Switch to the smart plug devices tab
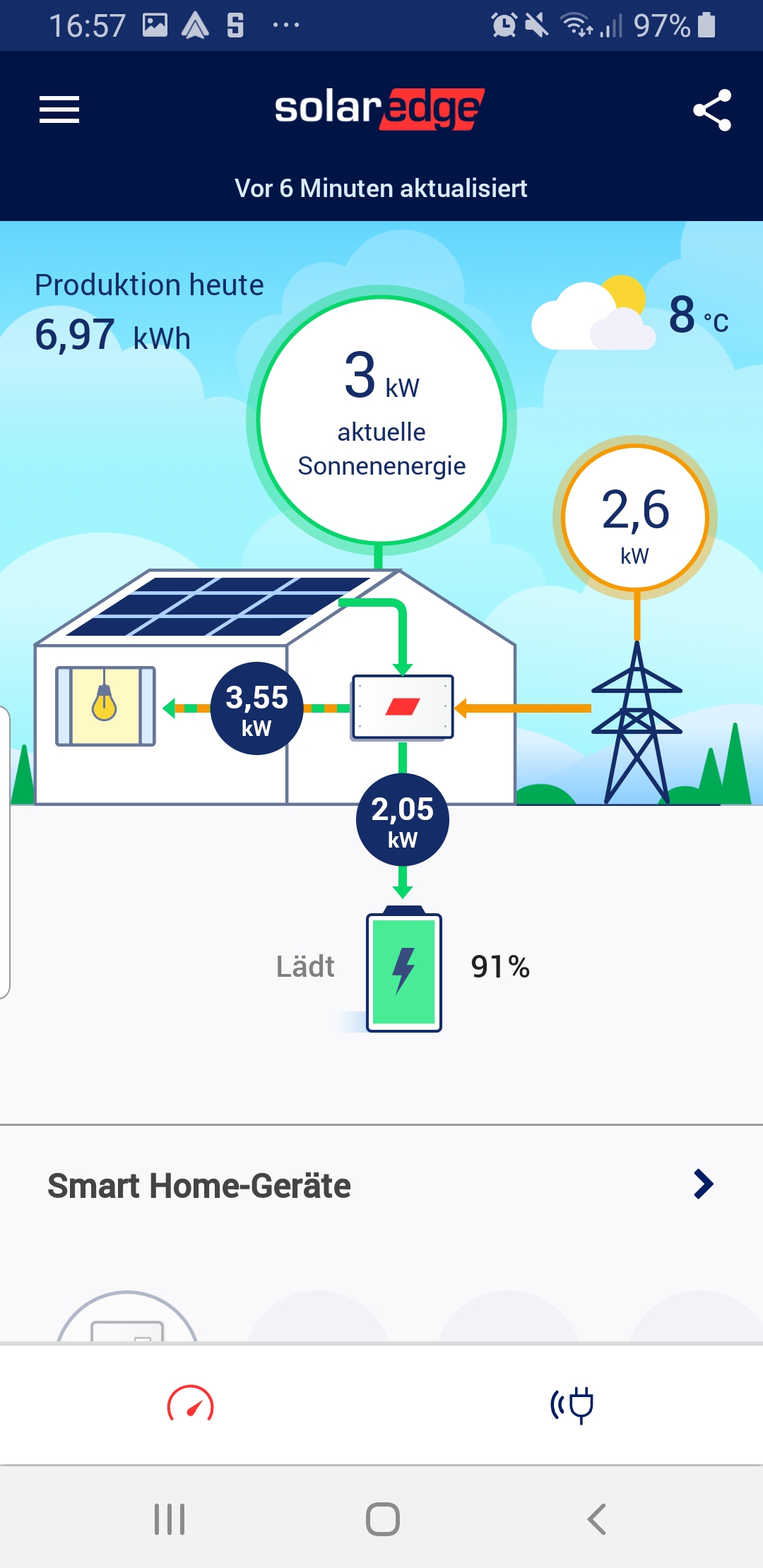 point(572,1404)
